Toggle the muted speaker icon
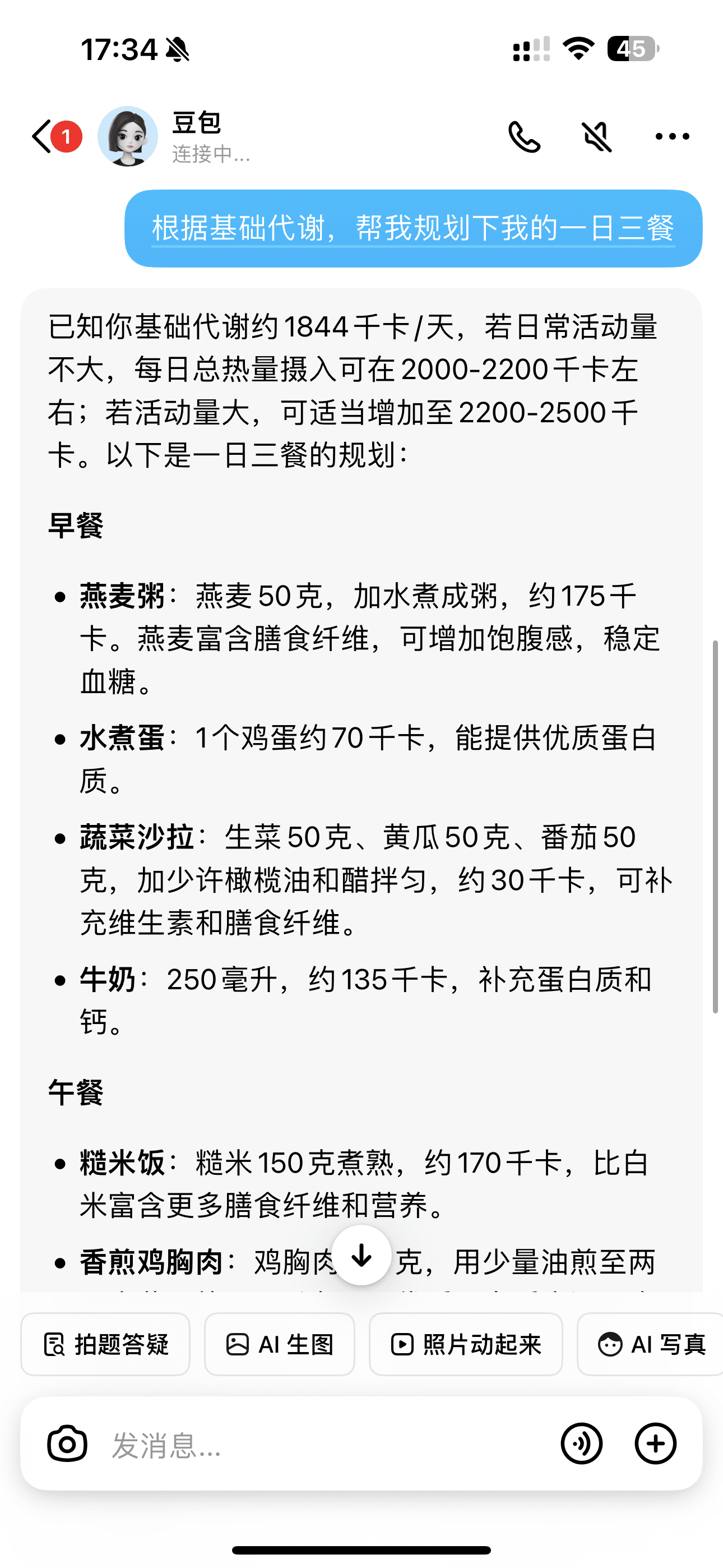This screenshot has width=723, height=1568. point(597,136)
